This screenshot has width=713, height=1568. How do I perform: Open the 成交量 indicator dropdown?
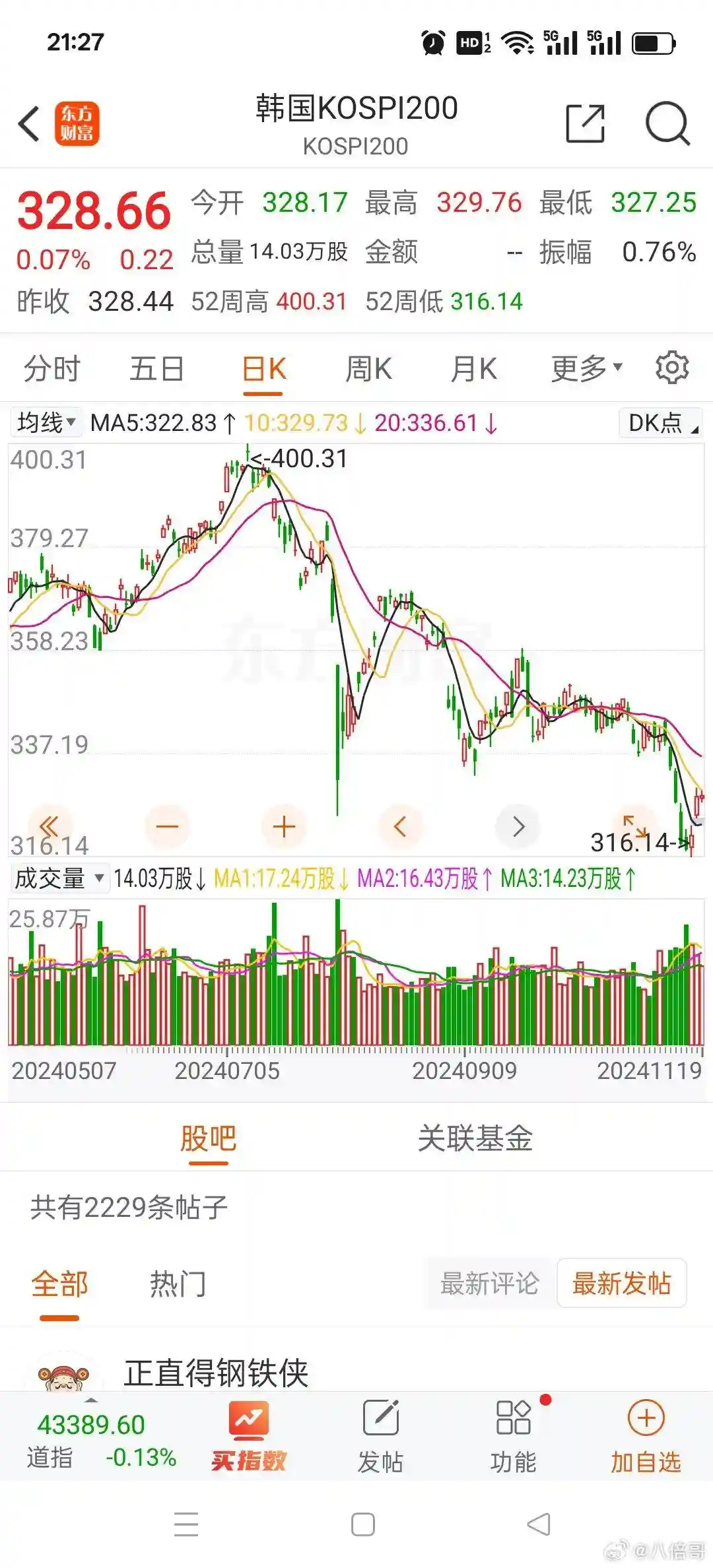tap(59, 879)
